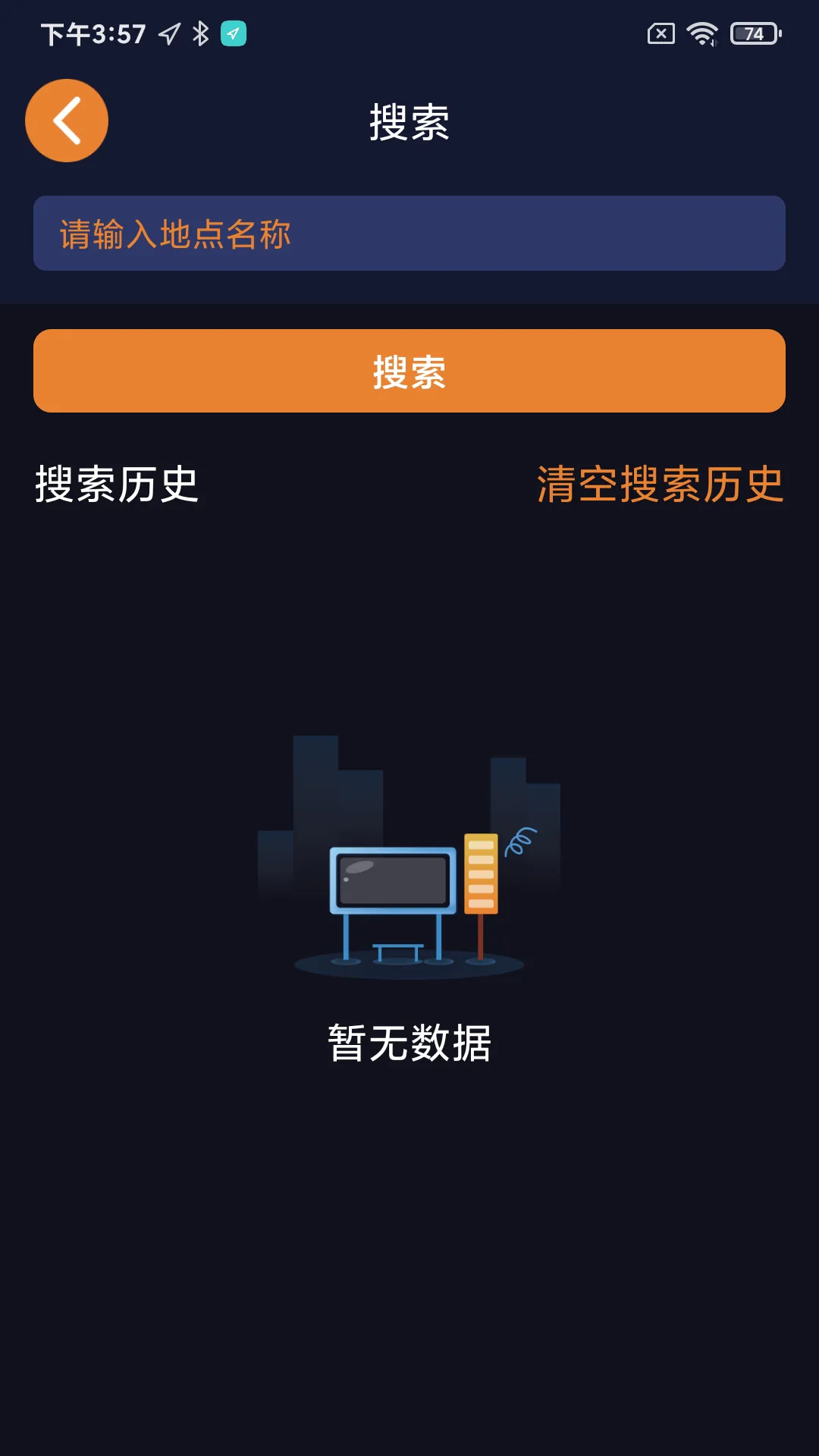Tap the Wi-Fi icon in status bar

click(701, 32)
